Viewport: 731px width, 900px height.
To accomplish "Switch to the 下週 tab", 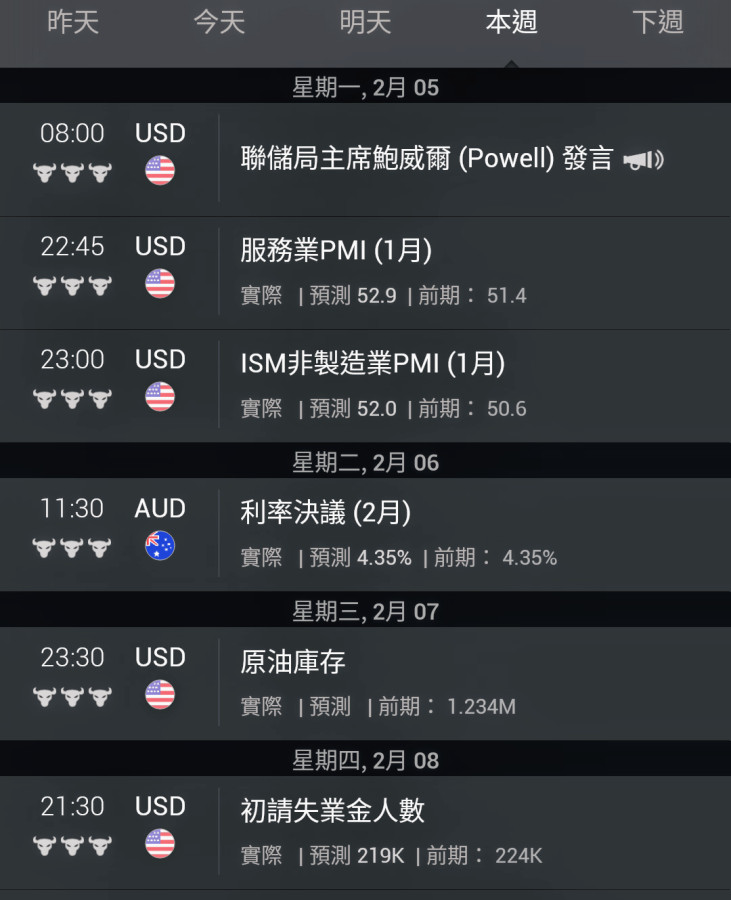I will [658, 23].
